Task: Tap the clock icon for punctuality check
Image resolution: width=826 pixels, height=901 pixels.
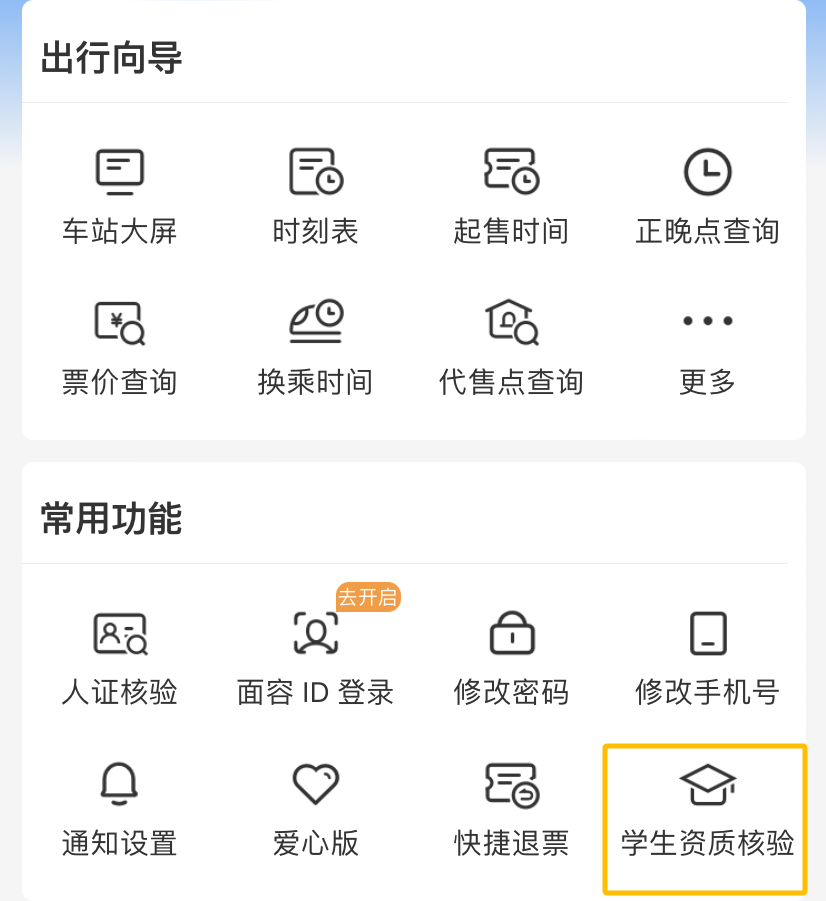Action: pos(707,170)
